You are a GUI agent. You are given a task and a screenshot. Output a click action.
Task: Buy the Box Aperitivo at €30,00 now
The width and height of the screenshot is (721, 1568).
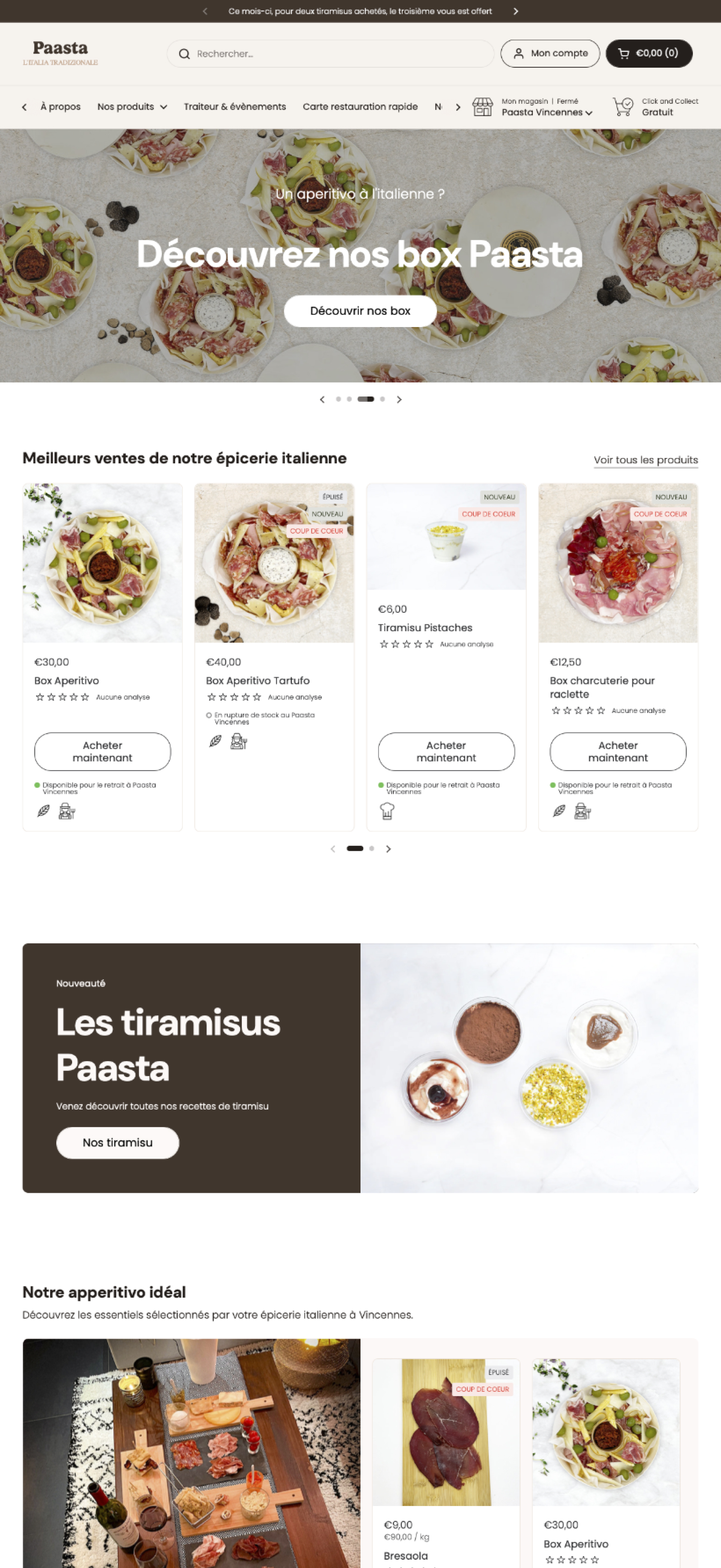tap(102, 751)
